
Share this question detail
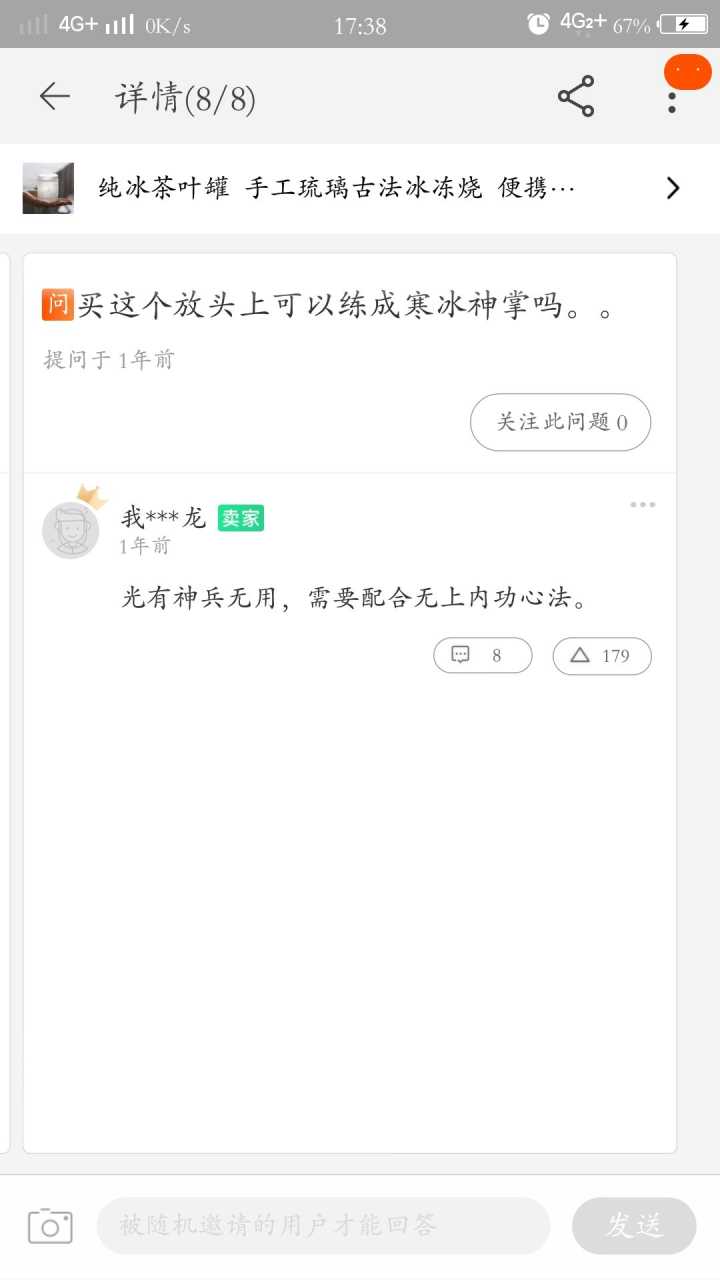point(575,96)
